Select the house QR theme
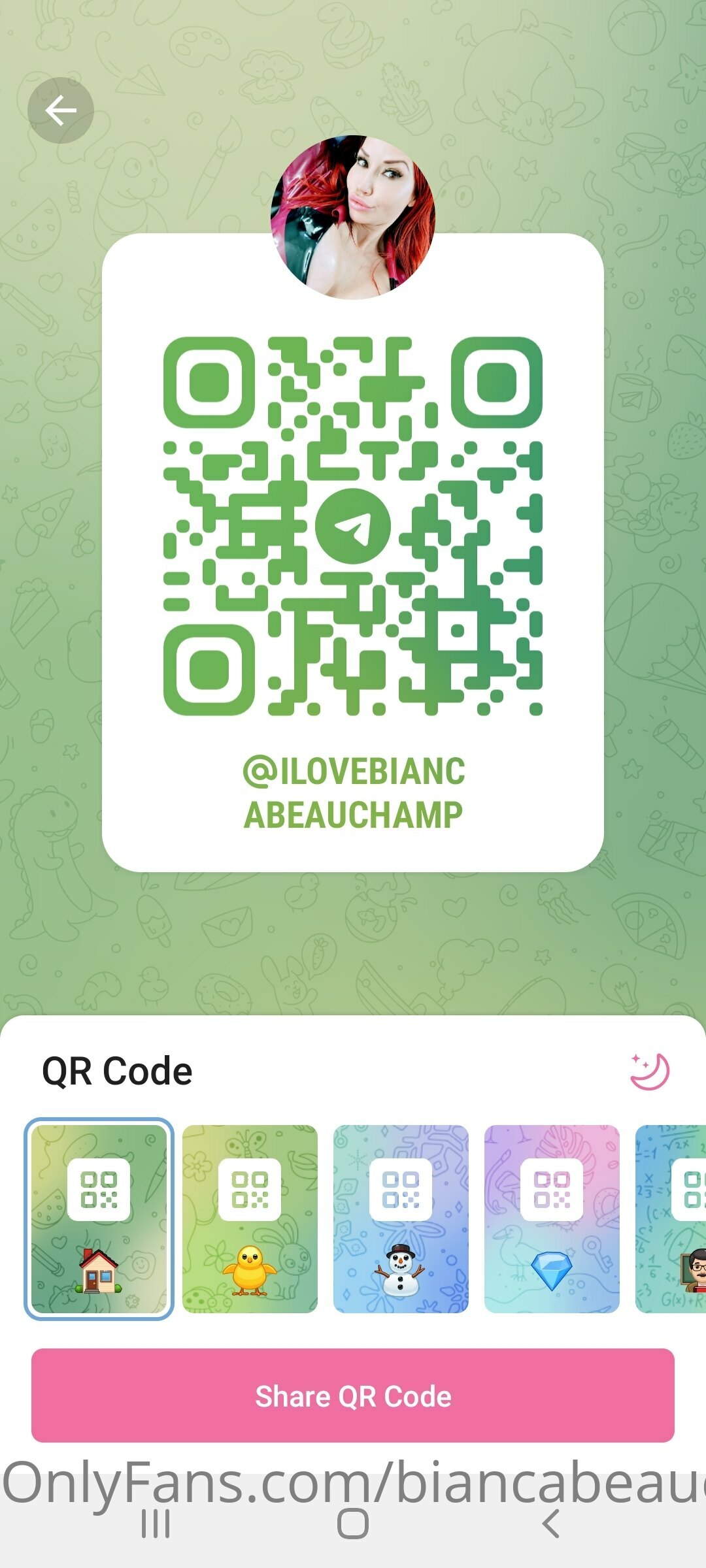This screenshot has height=1568, width=706. pos(99,1218)
